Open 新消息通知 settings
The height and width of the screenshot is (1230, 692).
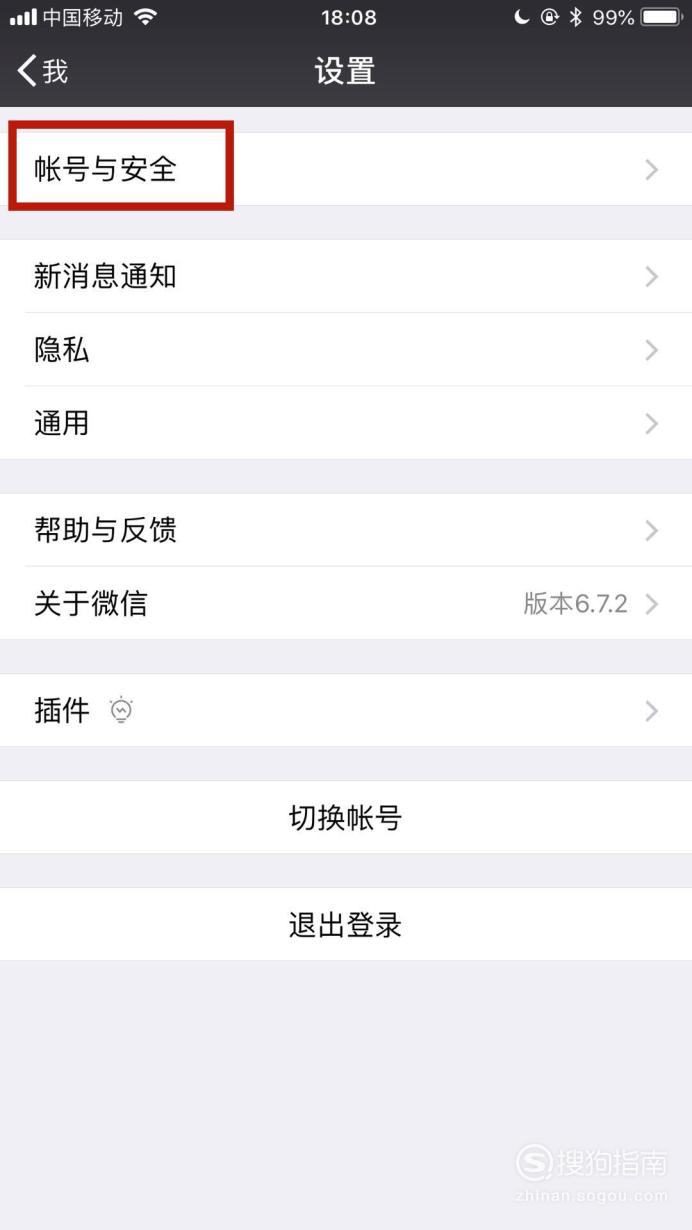[x=346, y=276]
